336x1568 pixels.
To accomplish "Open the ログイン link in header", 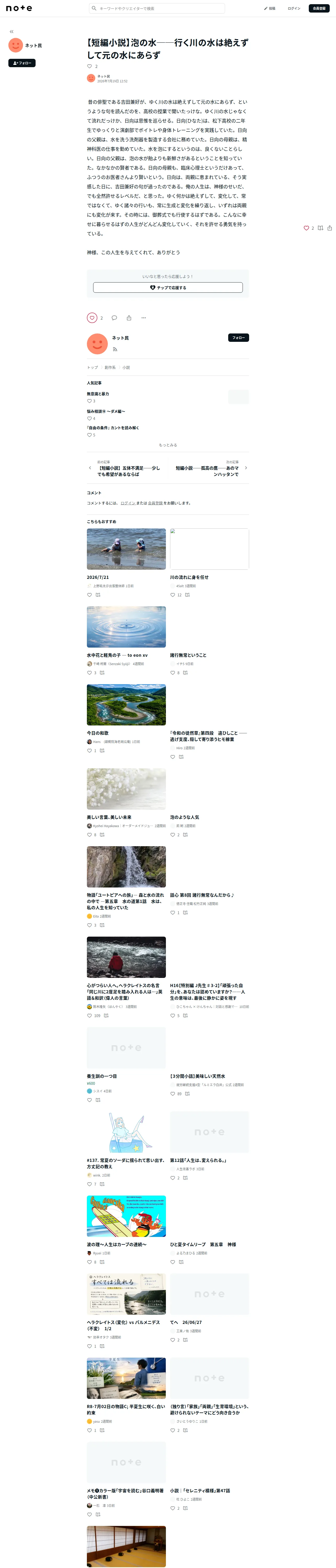I will pos(294,9).
